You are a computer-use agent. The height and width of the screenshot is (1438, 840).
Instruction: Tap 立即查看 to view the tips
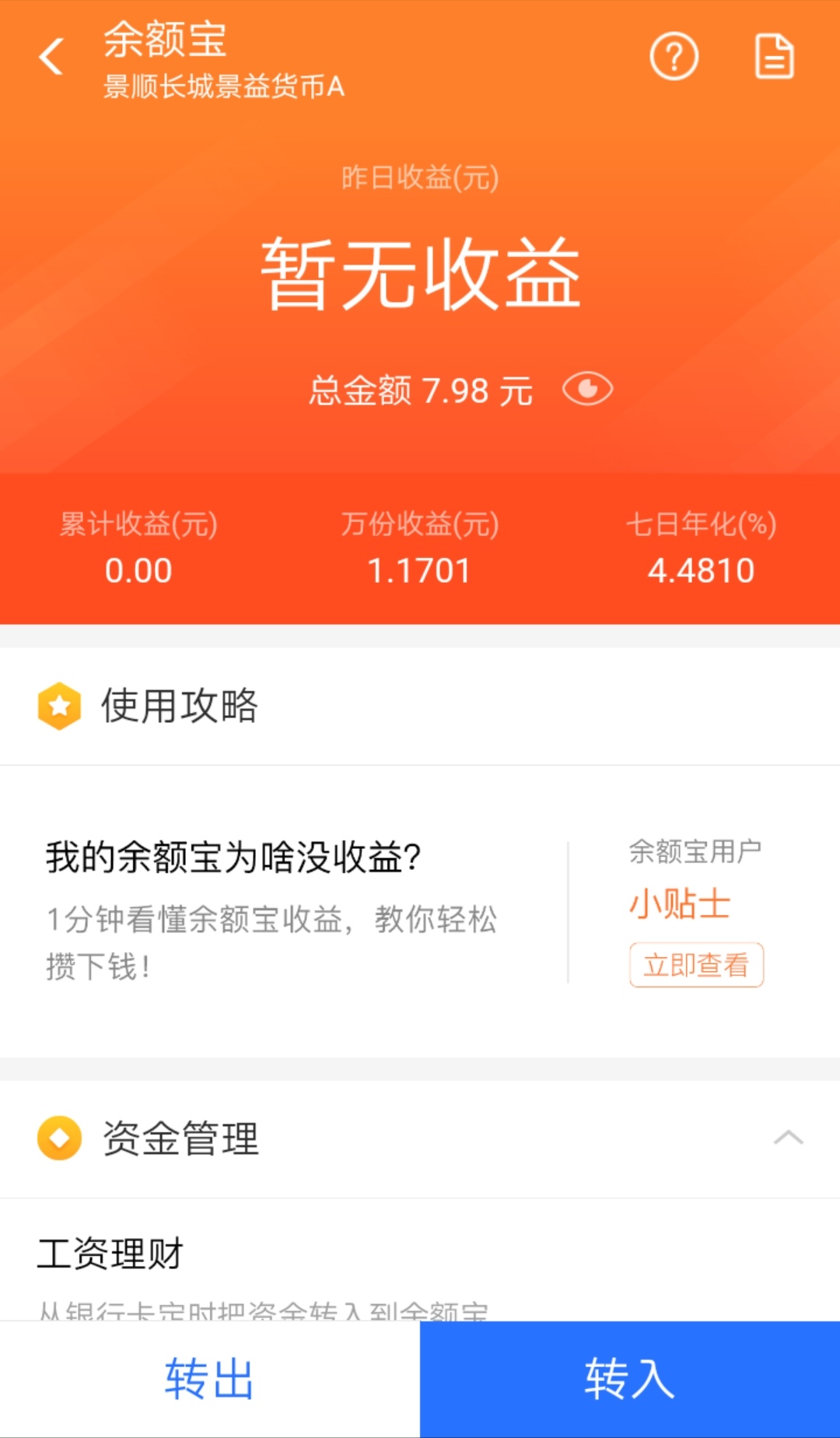click(x=696, y=965)
